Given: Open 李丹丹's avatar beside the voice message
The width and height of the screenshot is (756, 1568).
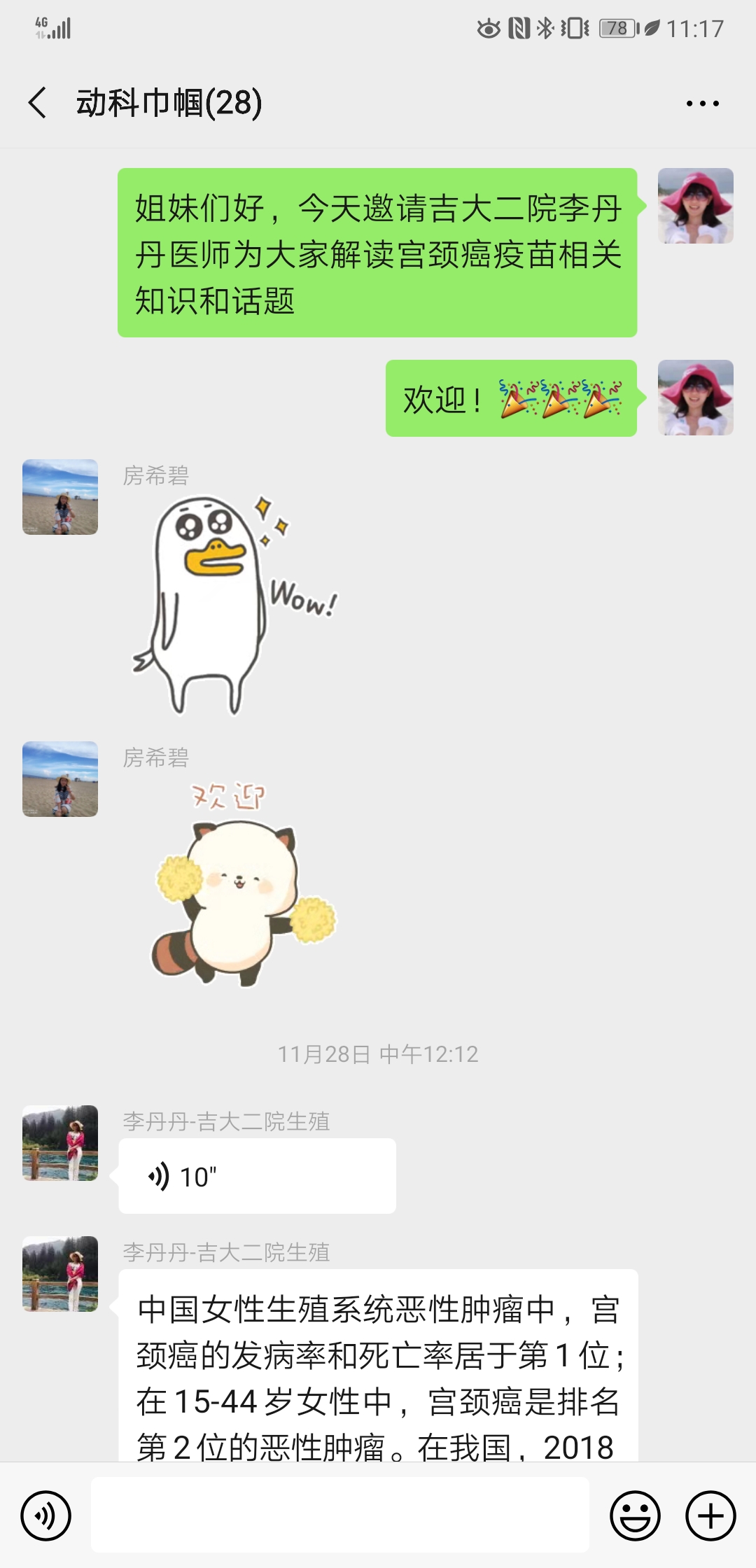Looking at the screenshot, I should coord(60,1143).
